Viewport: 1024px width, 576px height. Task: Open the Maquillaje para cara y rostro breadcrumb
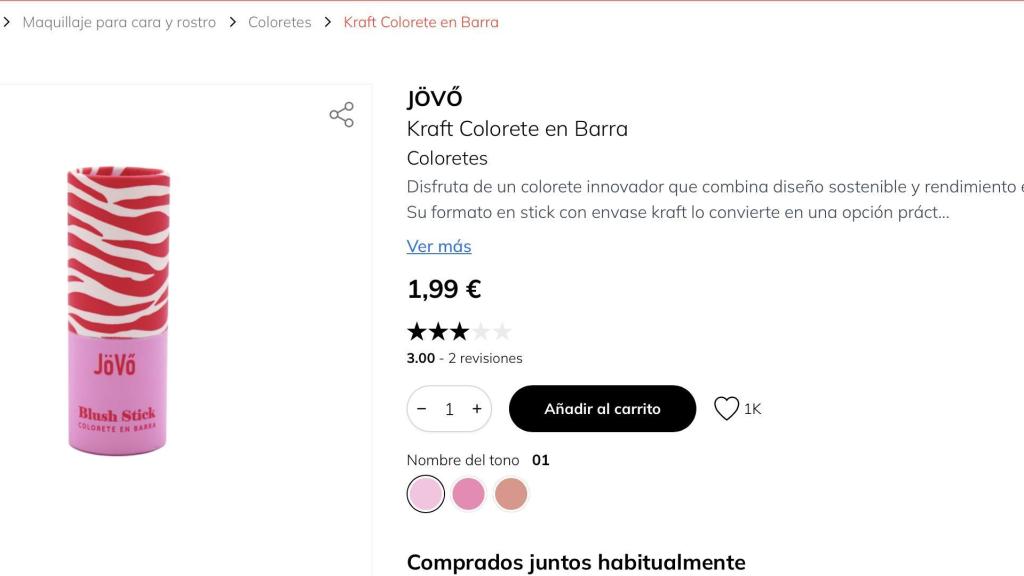[x=119, y=22]
